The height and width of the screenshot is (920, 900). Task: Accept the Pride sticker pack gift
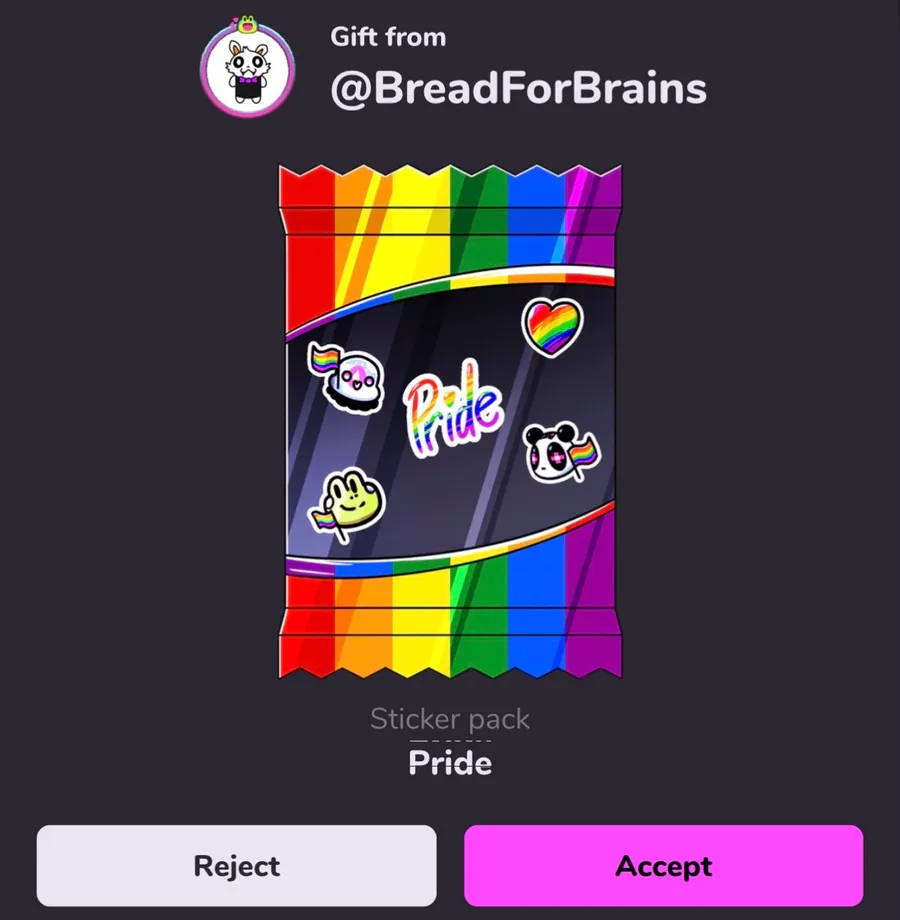point(663,865)
